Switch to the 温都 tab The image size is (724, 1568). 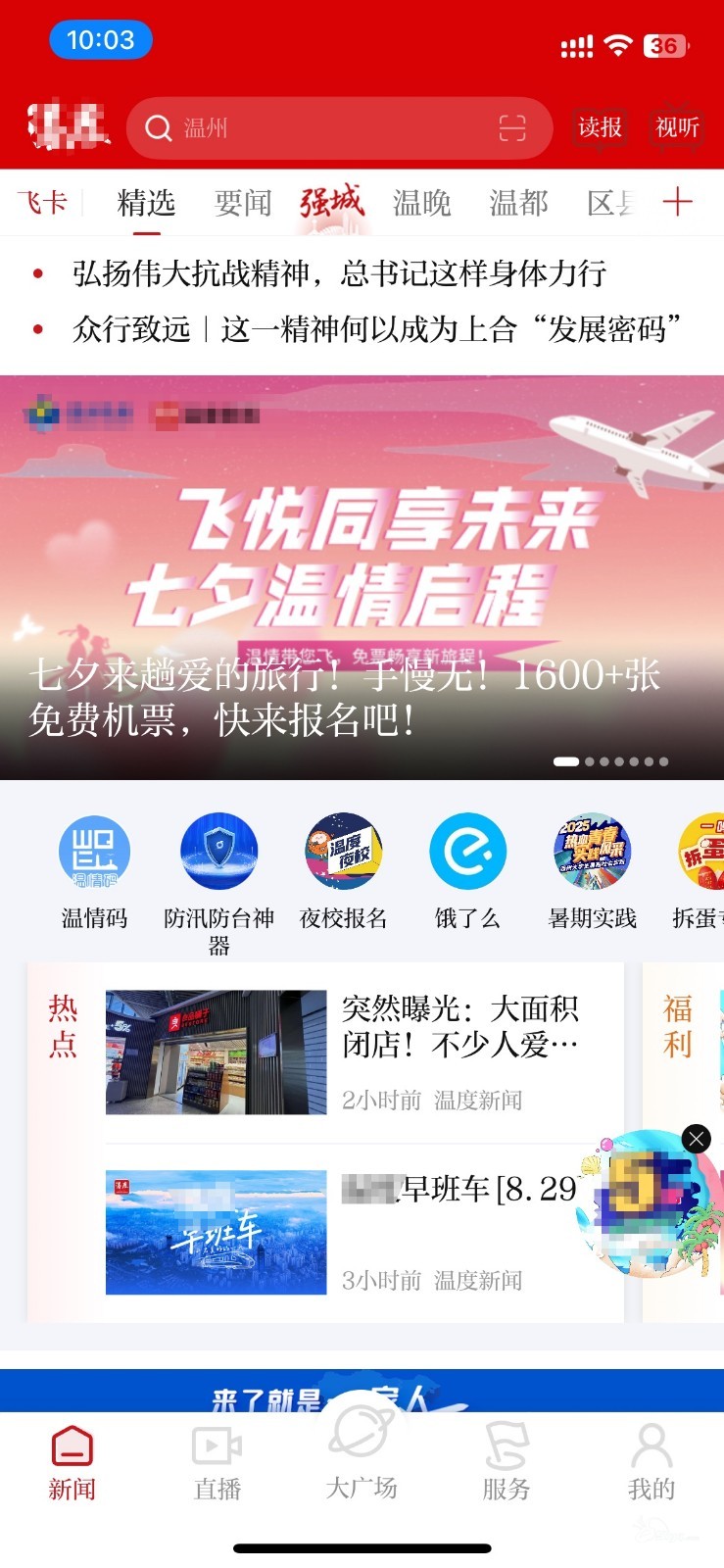(x=518, y=203)
